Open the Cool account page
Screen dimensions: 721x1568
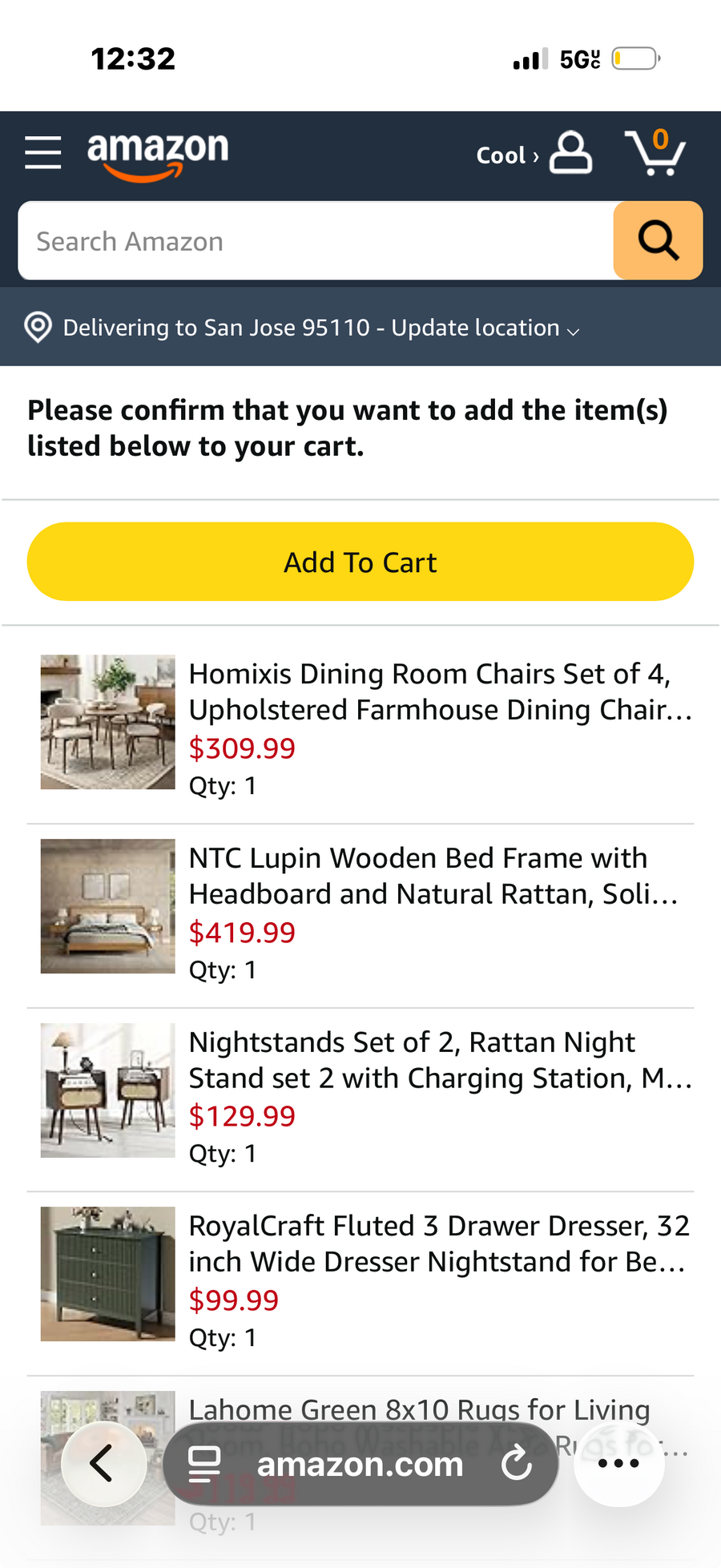tap(534, 154)
